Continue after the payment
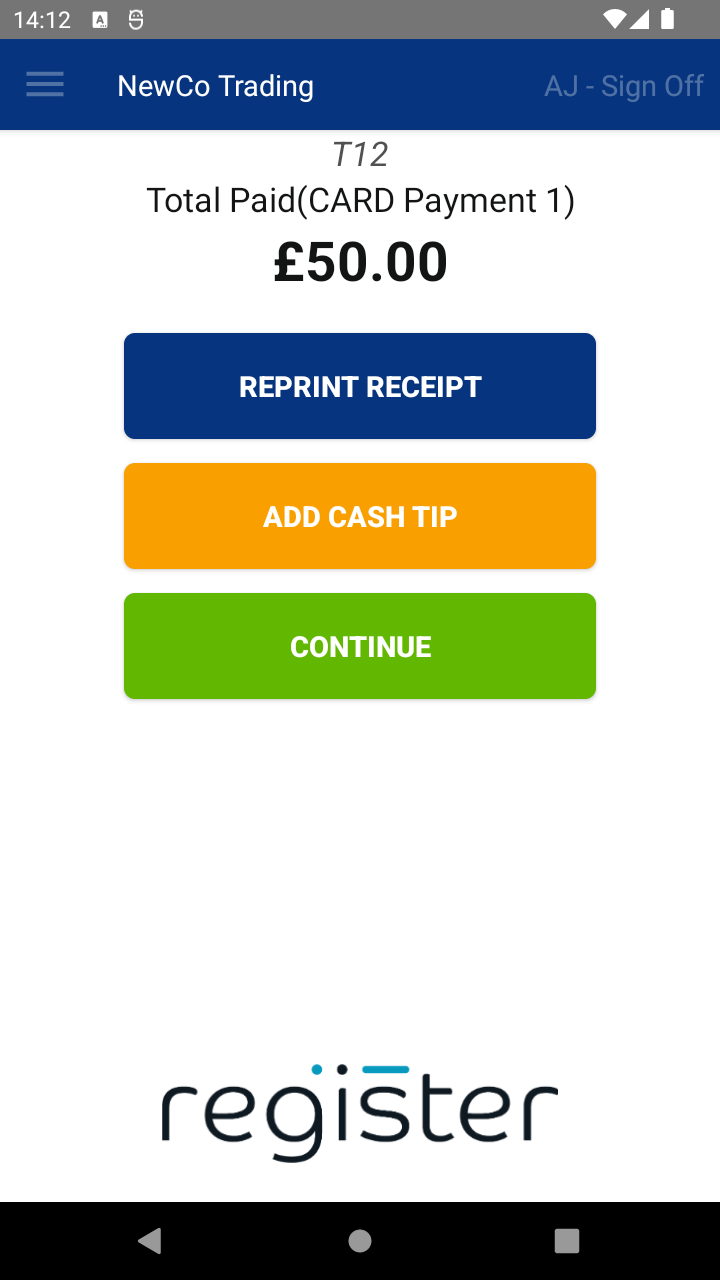Viewport: 720px width, 1280px height. point(360,646)
